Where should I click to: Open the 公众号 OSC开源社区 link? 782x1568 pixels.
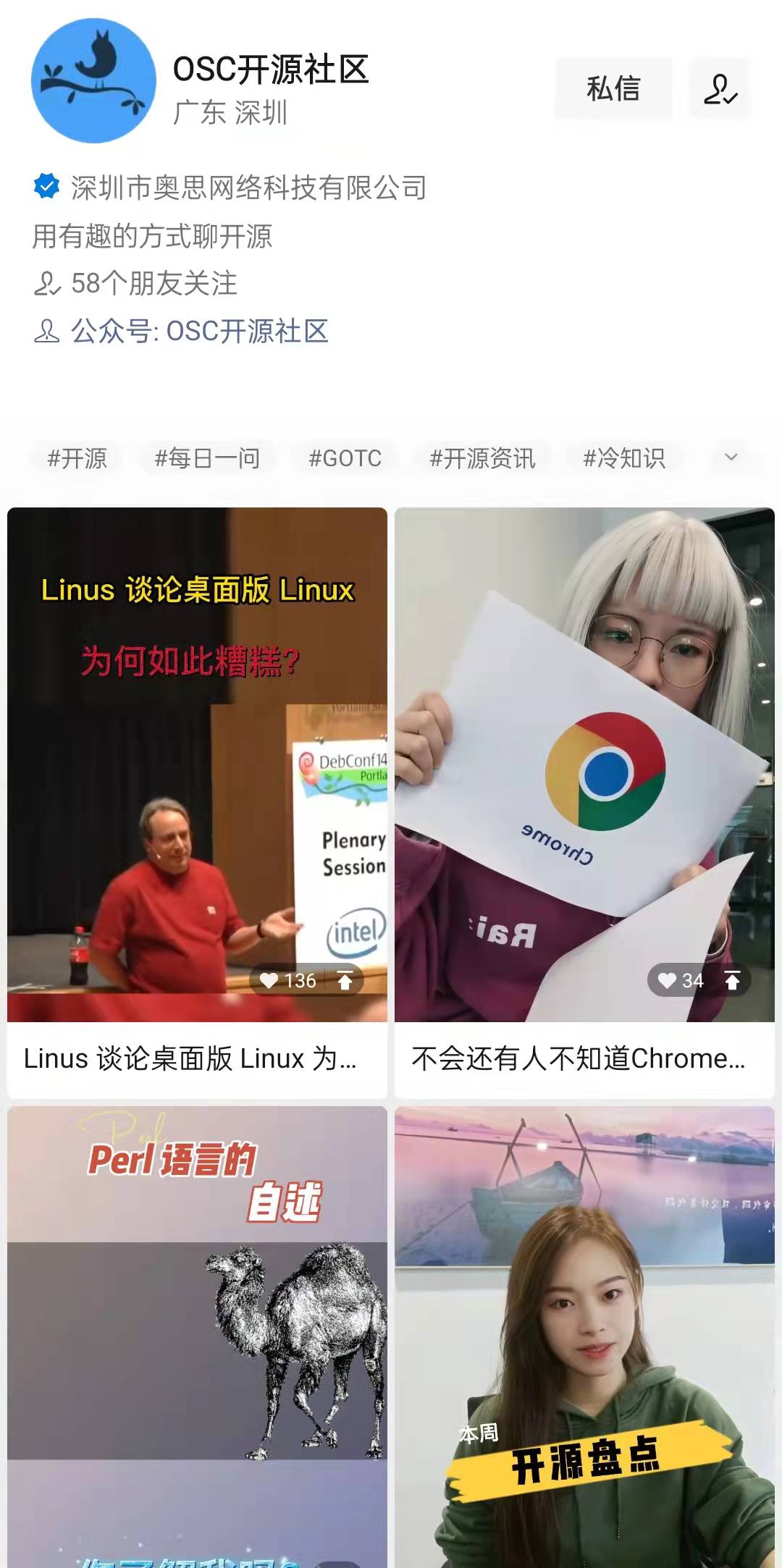[199, 332]
